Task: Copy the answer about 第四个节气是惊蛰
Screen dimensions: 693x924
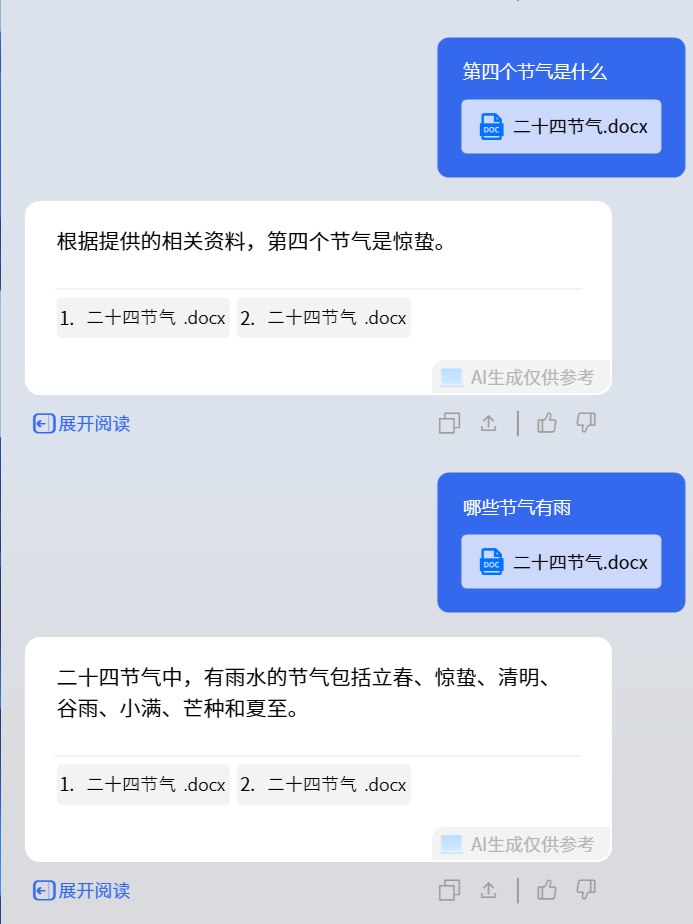Action: 449,424
